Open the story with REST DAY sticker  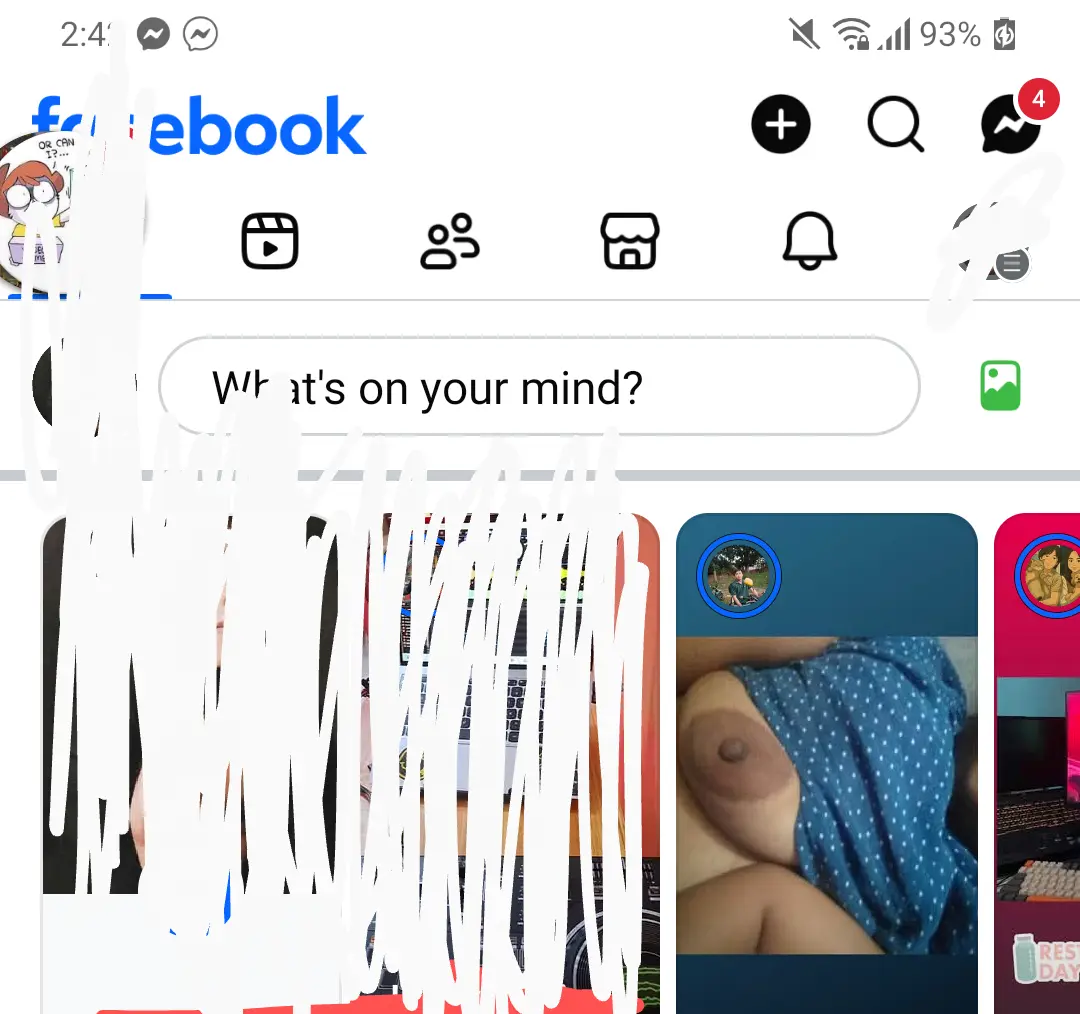tap(1040, 760)
